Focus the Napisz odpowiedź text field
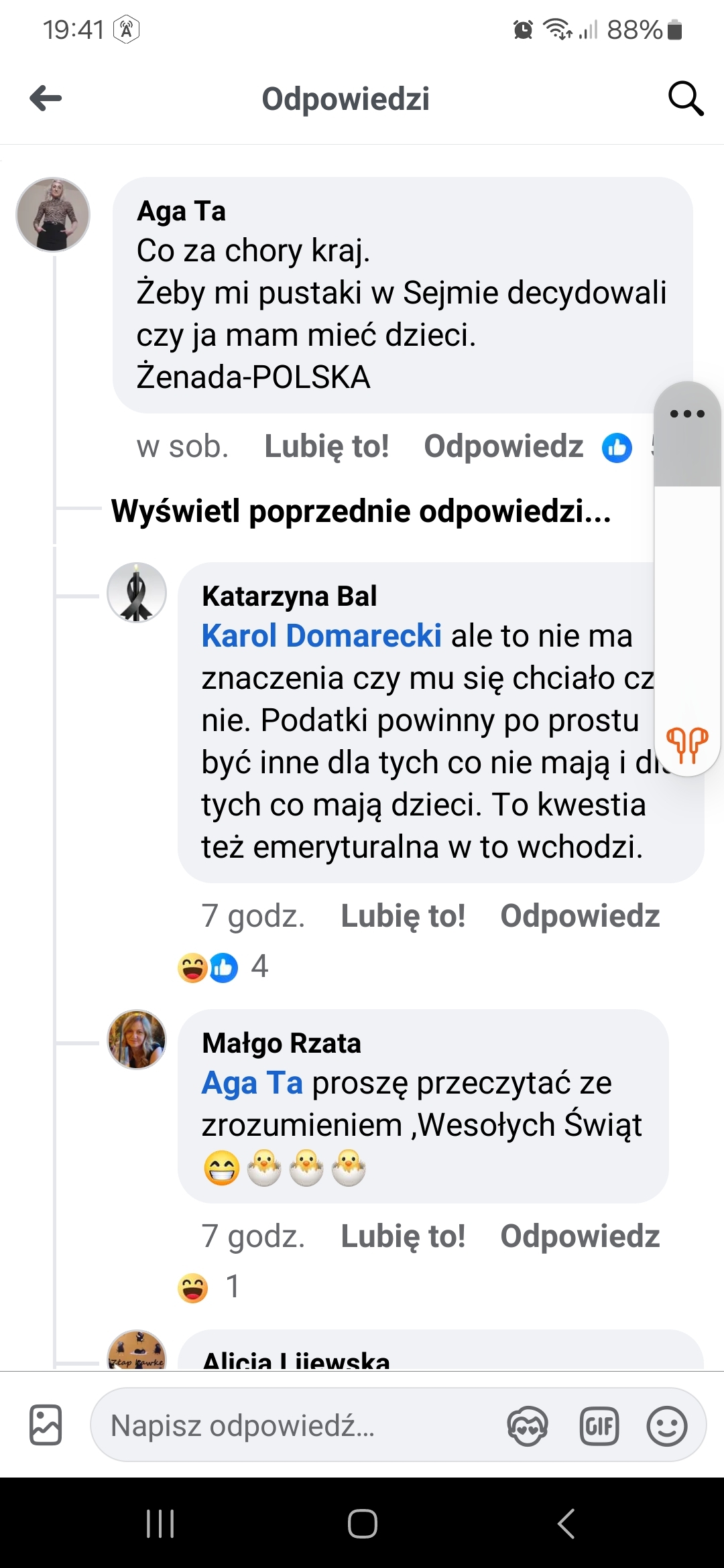 (x=295, y=1425)
